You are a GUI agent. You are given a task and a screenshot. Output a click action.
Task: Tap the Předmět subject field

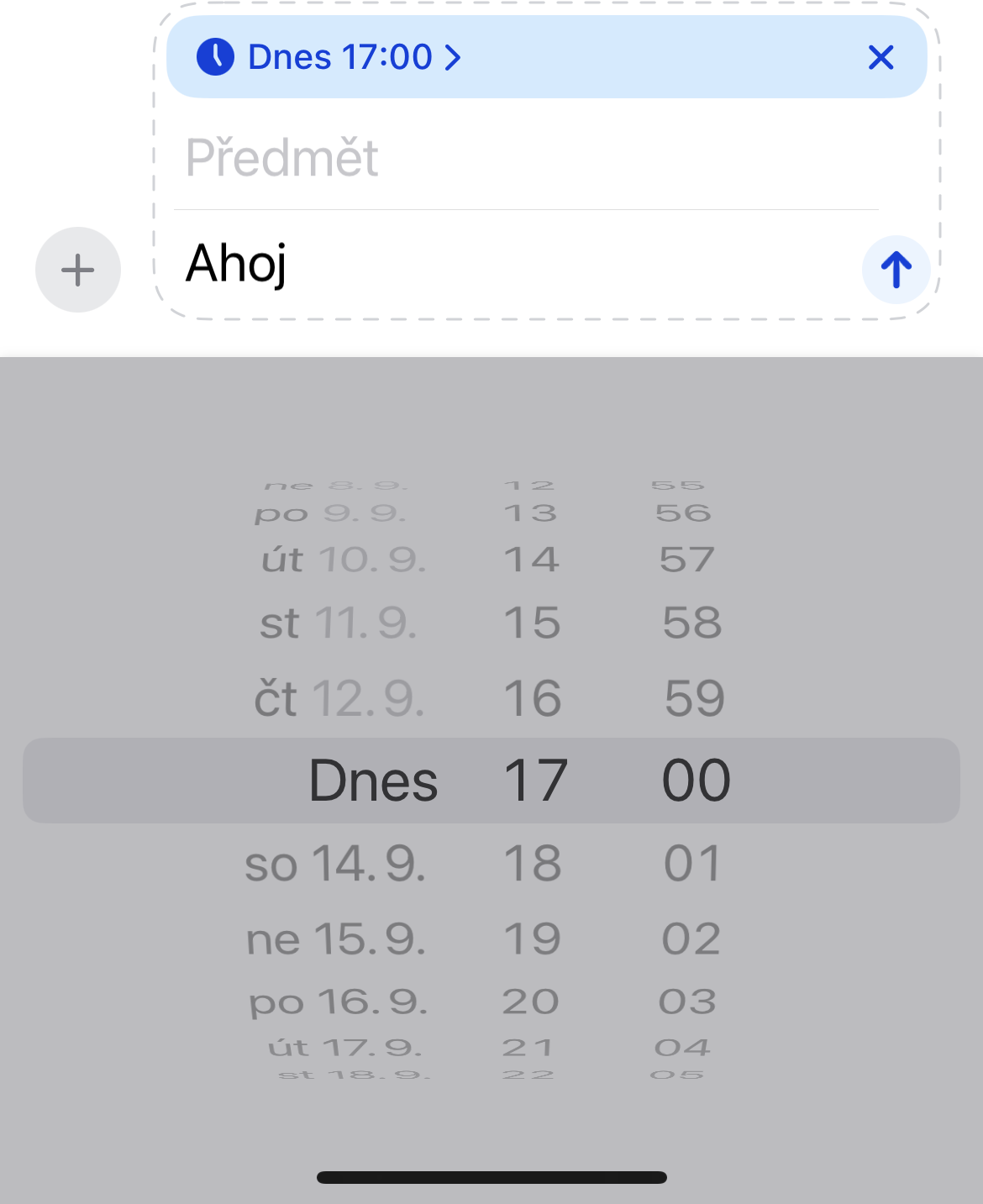coord(521,158)
